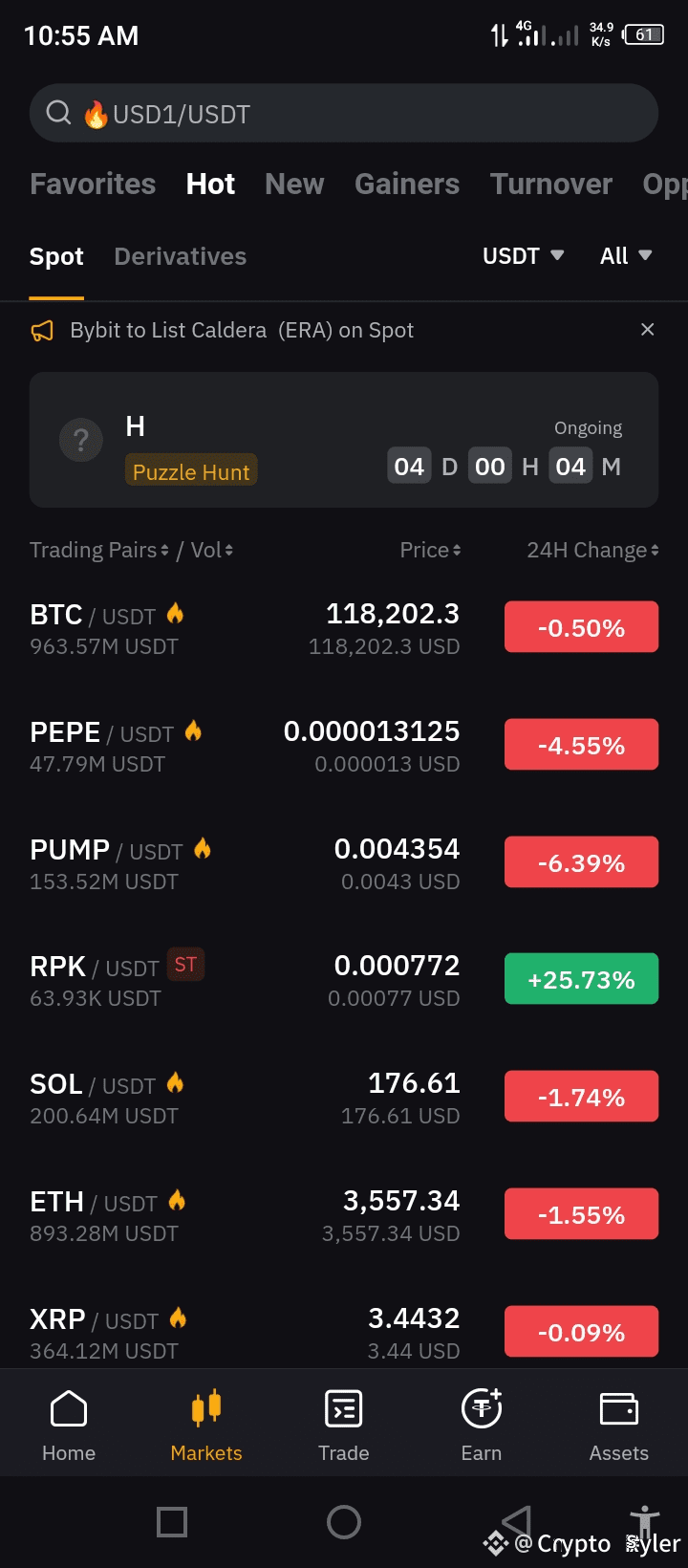Select the New tab
The image size is (688, 1568).
pyautogui.click(x=294, y=184)
